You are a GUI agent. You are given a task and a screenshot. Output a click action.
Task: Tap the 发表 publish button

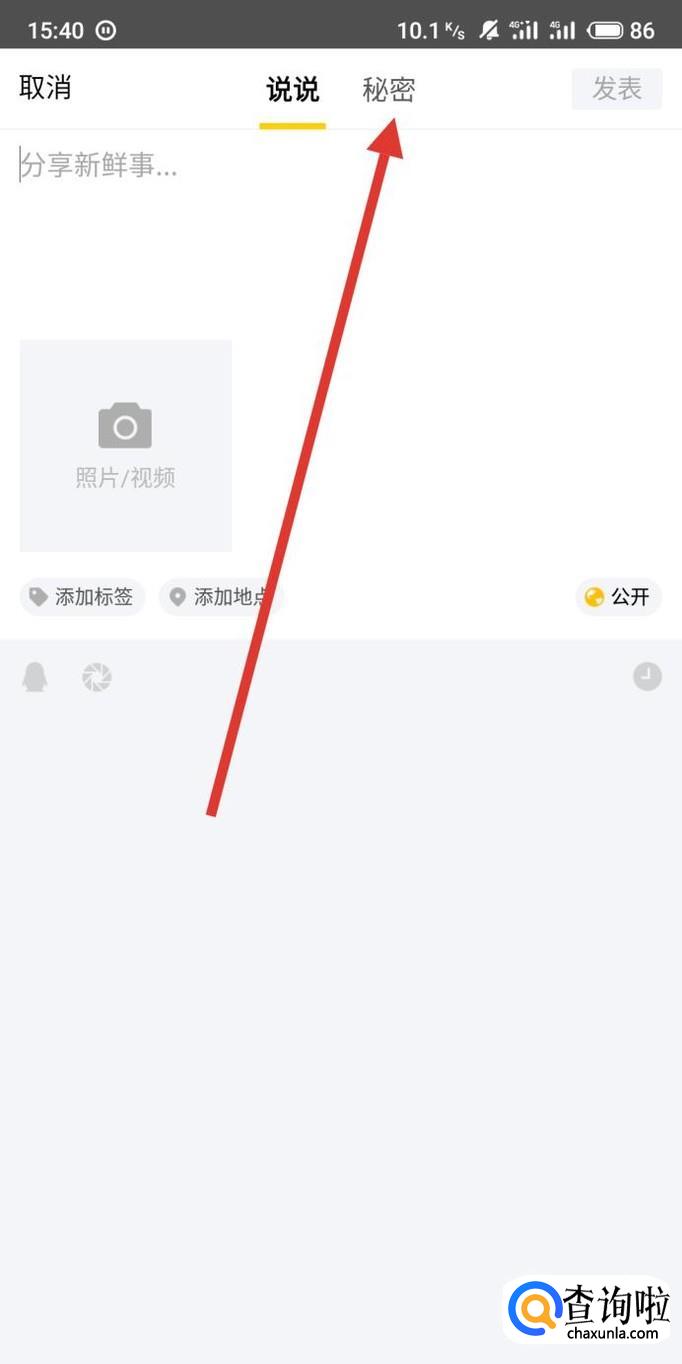(x=617, y=88)
